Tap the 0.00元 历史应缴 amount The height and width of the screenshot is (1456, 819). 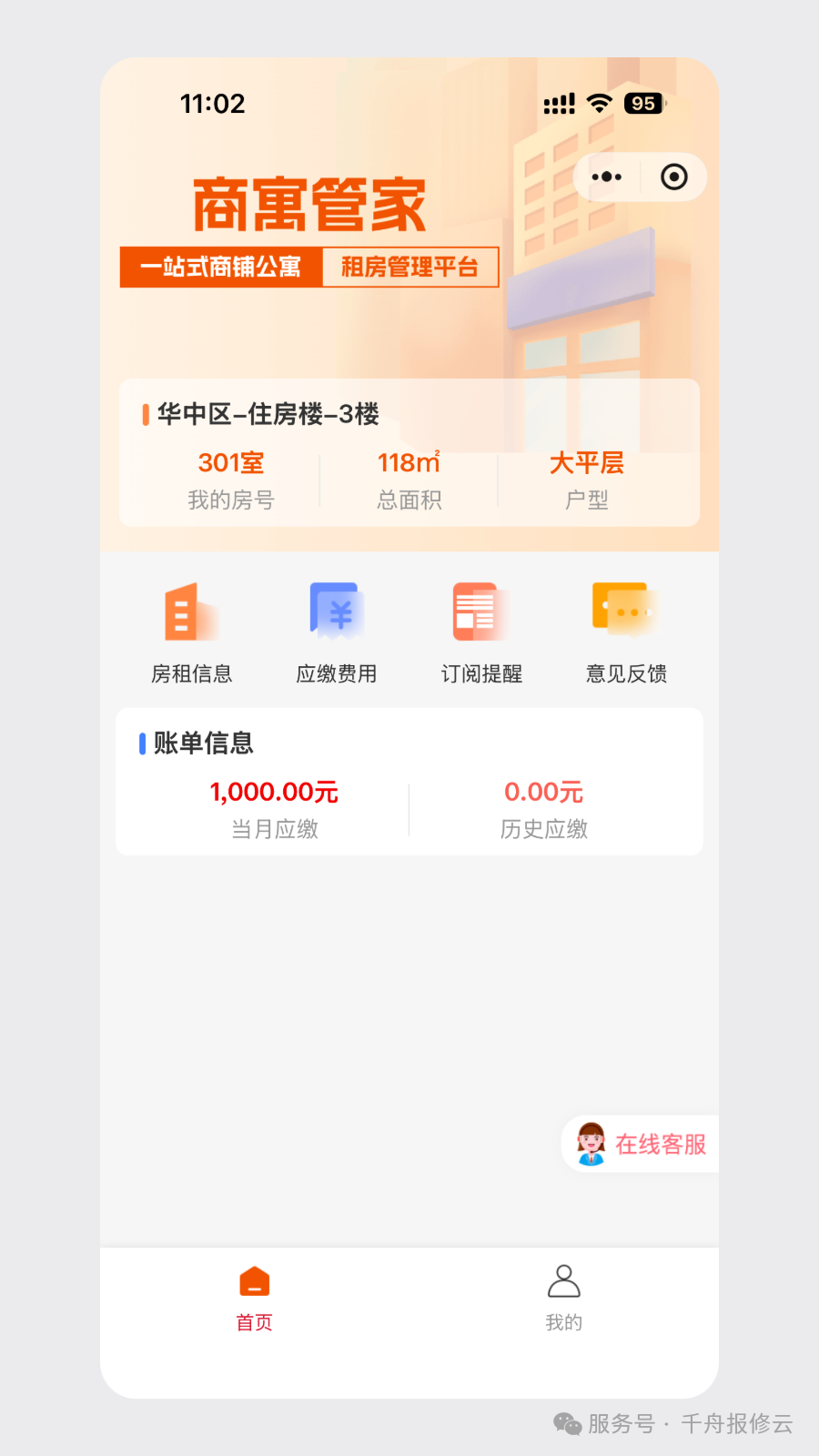[x=543, y=792]
